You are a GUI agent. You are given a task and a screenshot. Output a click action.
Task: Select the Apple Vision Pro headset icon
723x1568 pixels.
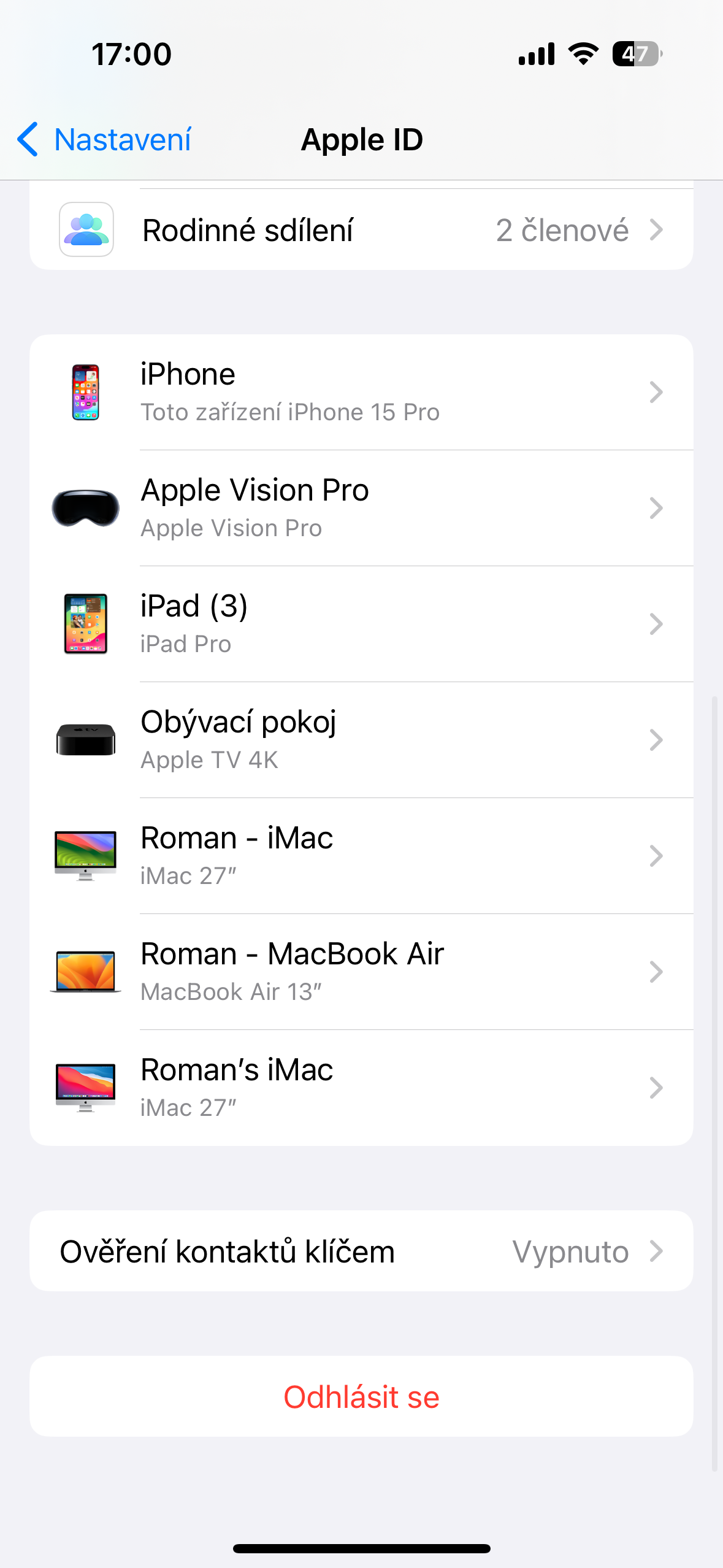[86, 507]
